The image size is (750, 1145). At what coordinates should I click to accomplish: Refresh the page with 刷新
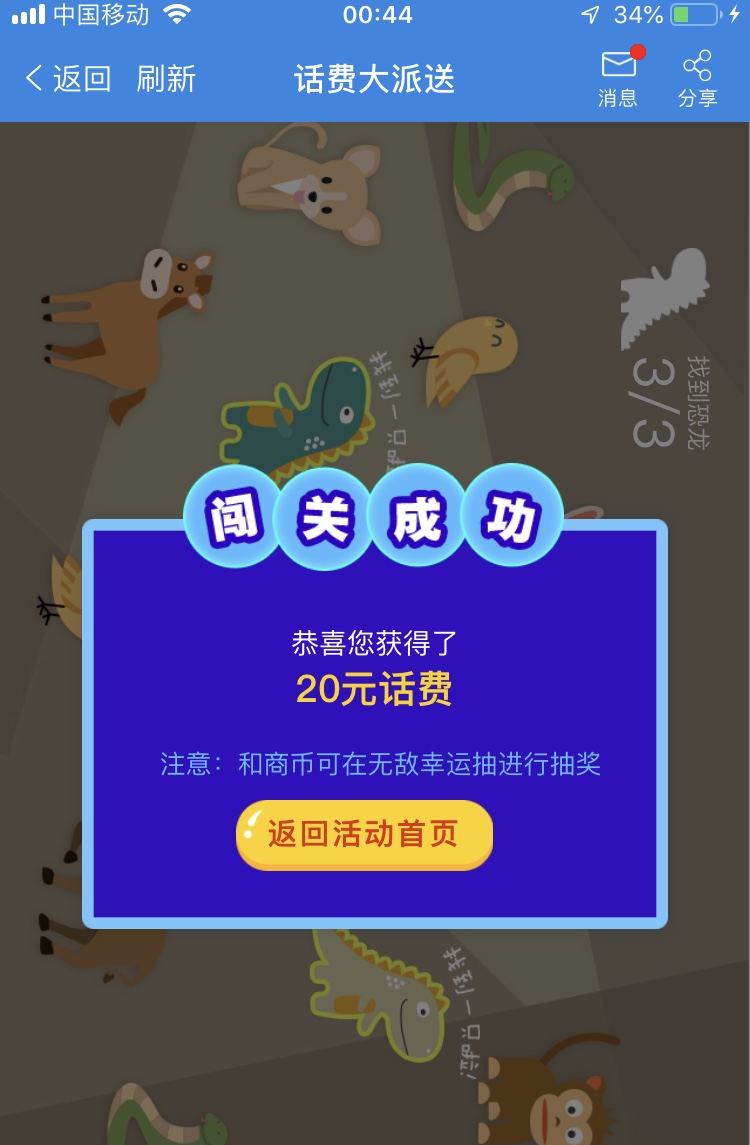(166, 78)
